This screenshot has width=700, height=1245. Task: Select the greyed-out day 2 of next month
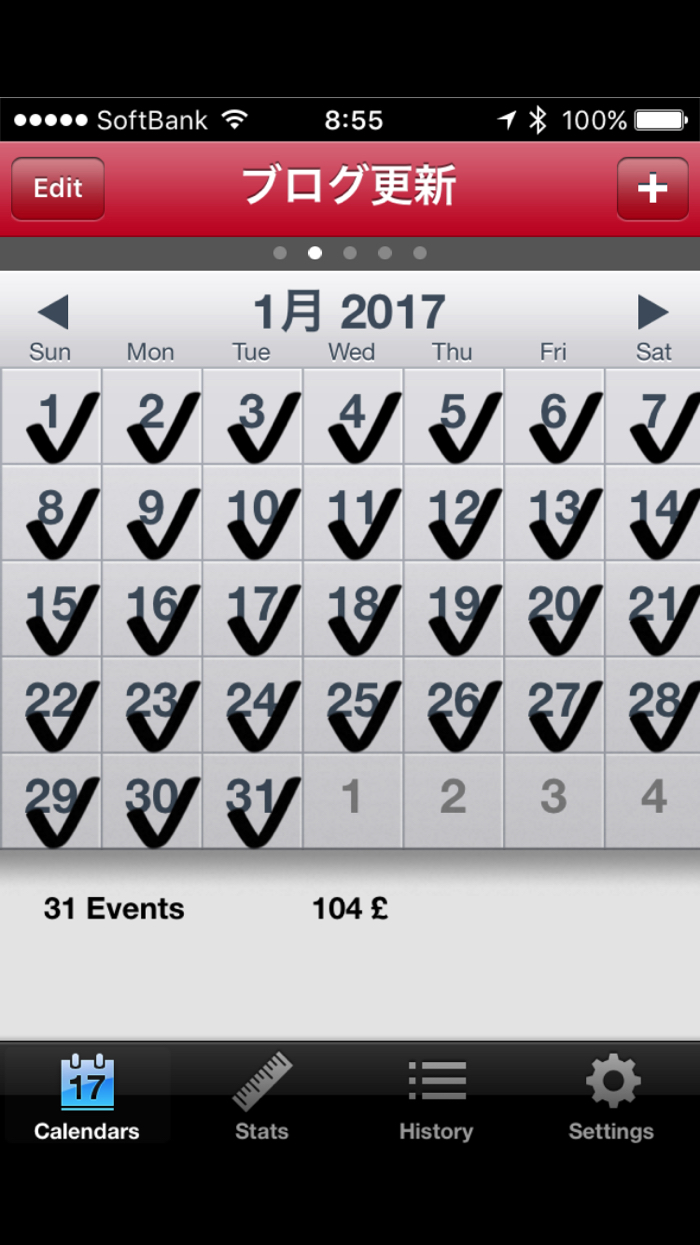tap(454, 801)
